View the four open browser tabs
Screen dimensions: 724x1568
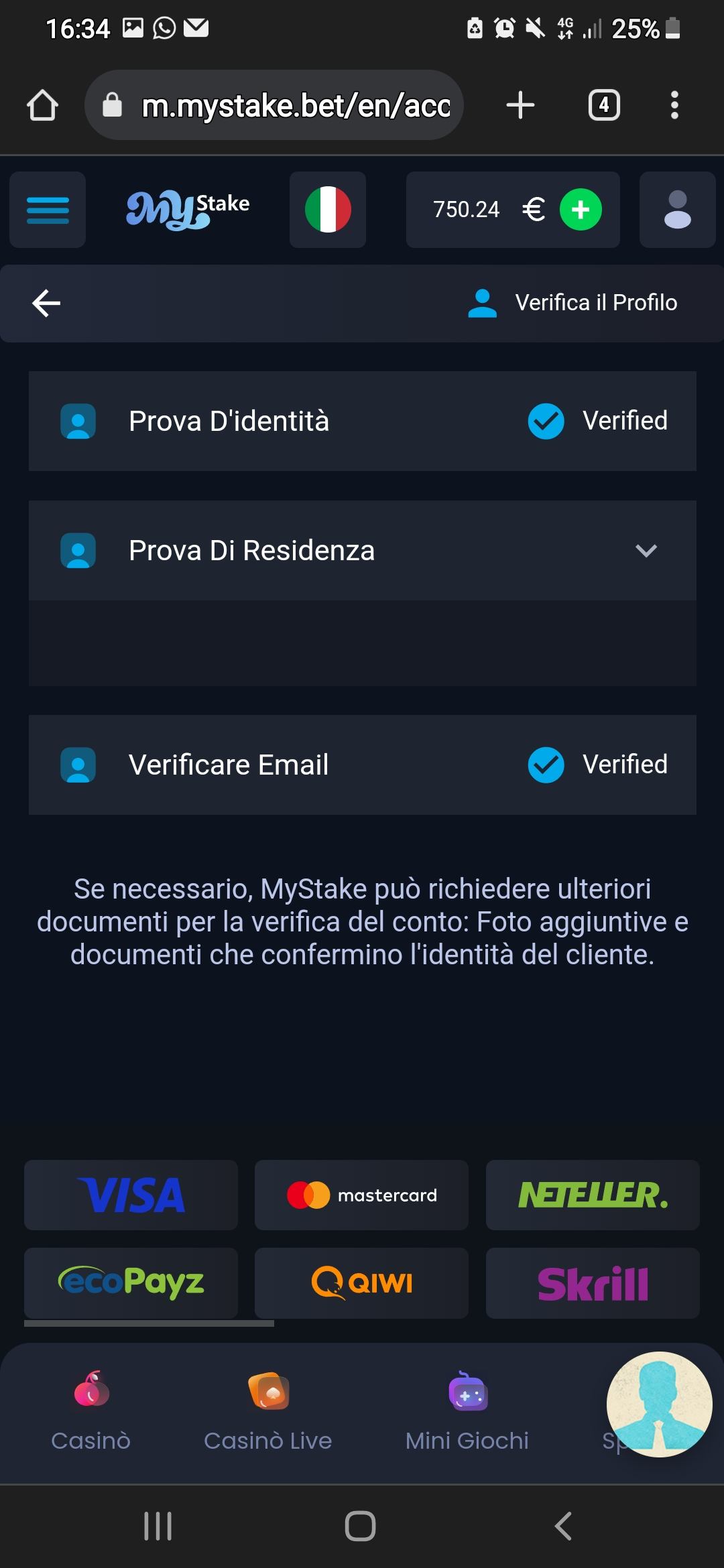pyautogui.click(x=604, y=105)
